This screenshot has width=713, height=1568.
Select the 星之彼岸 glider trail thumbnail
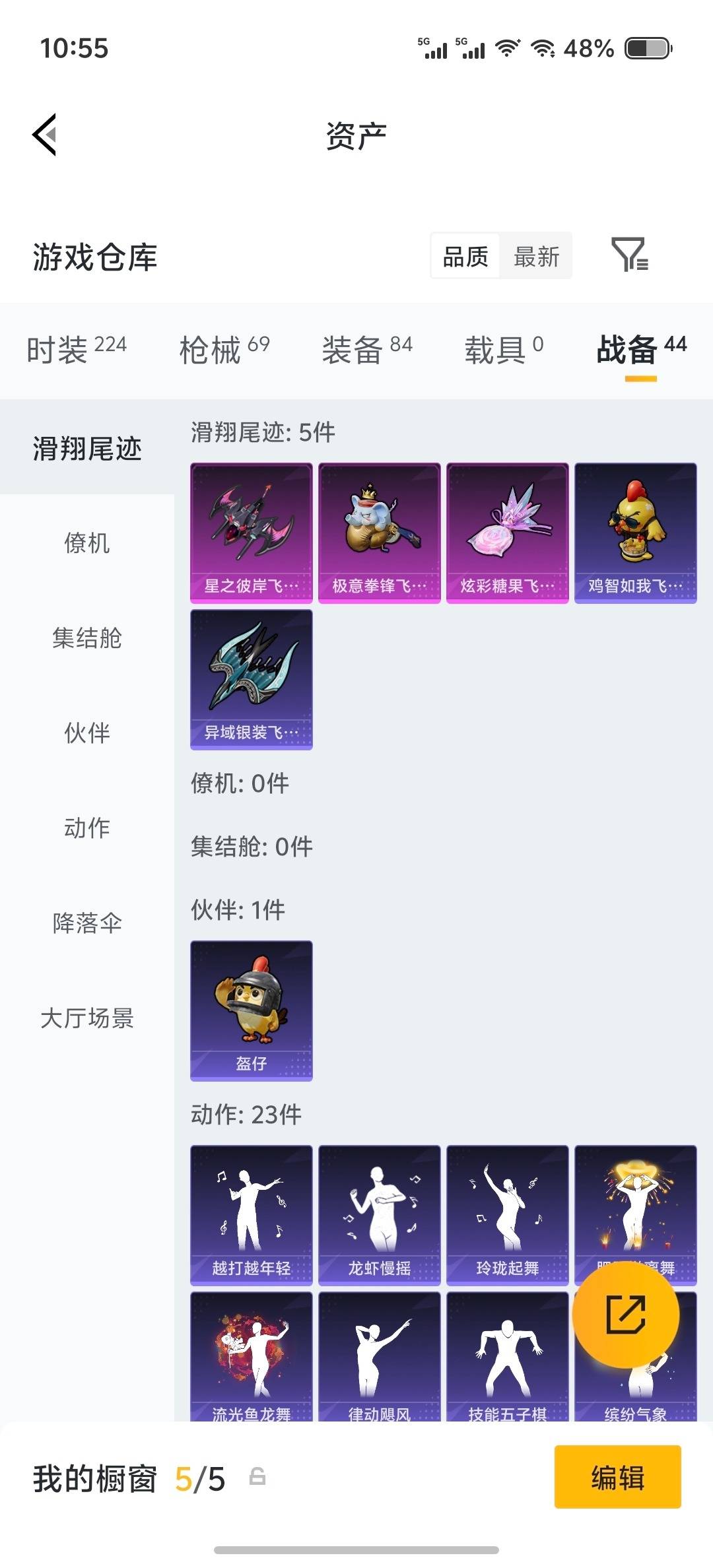pos(251,532)
